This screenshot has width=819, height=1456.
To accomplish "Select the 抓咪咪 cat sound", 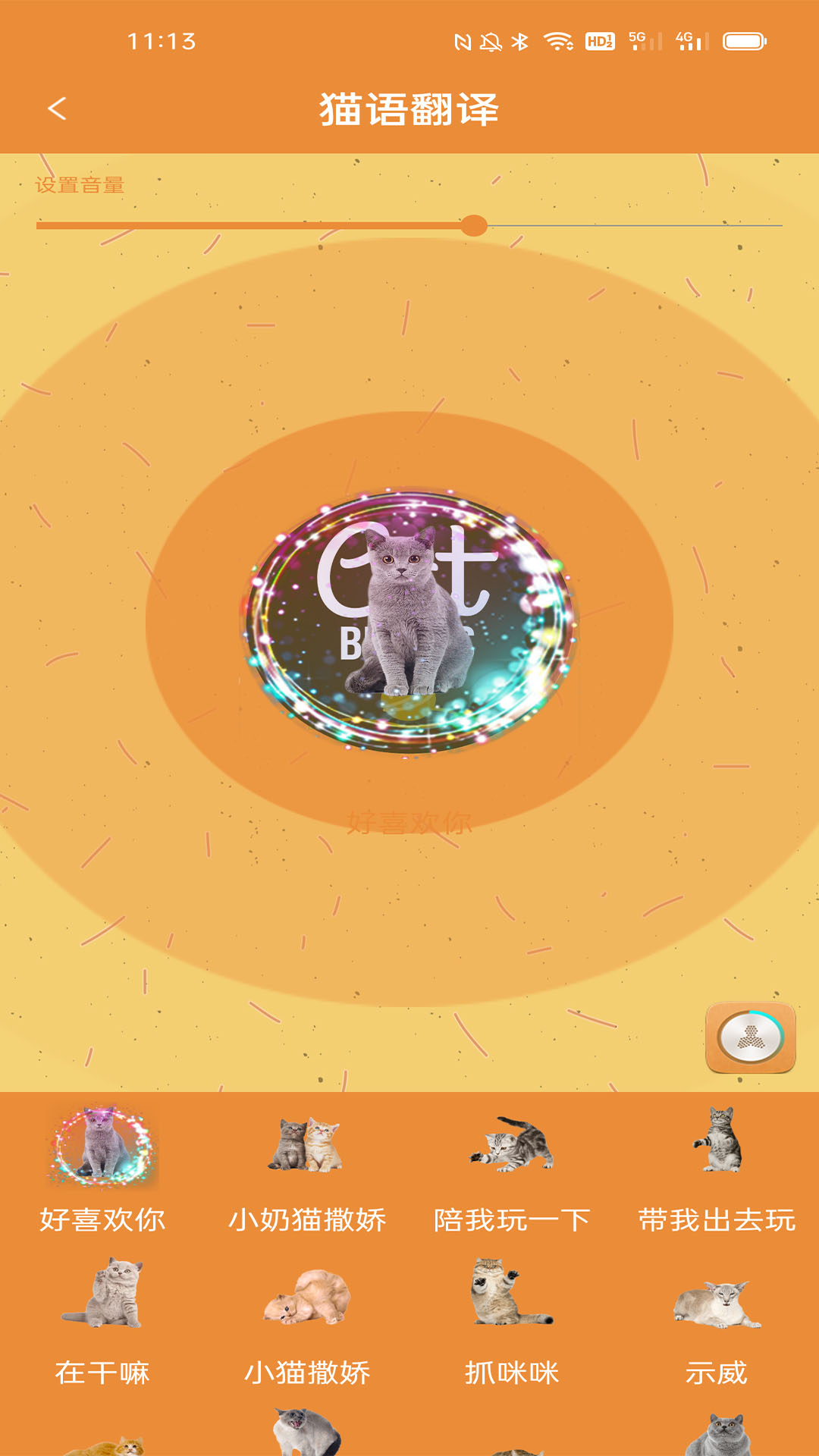I will [512, 1319].
